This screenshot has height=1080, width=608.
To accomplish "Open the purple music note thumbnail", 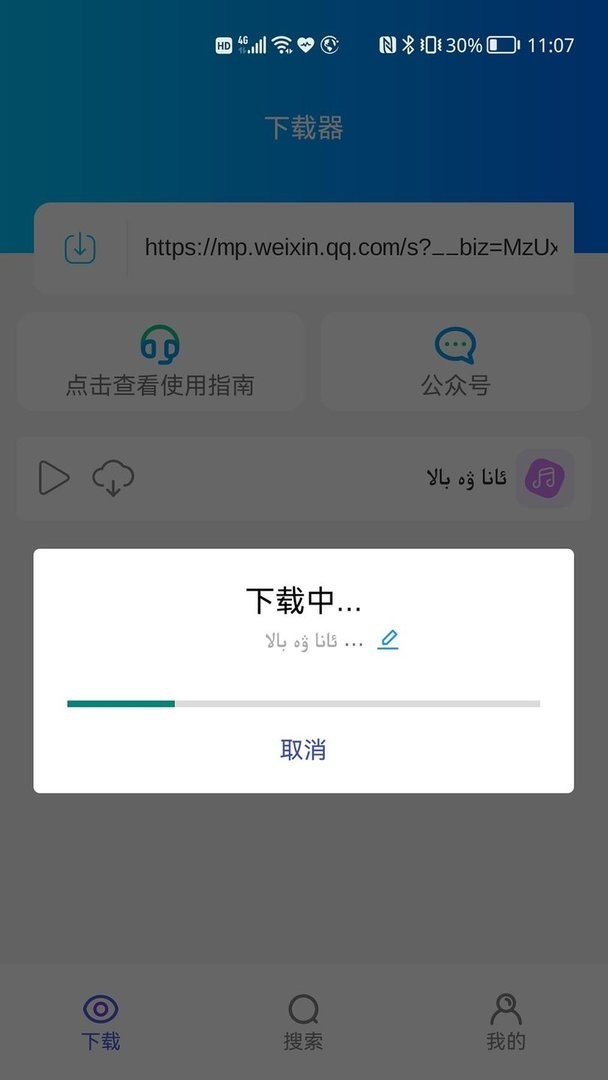I will (x=544, y=478).
